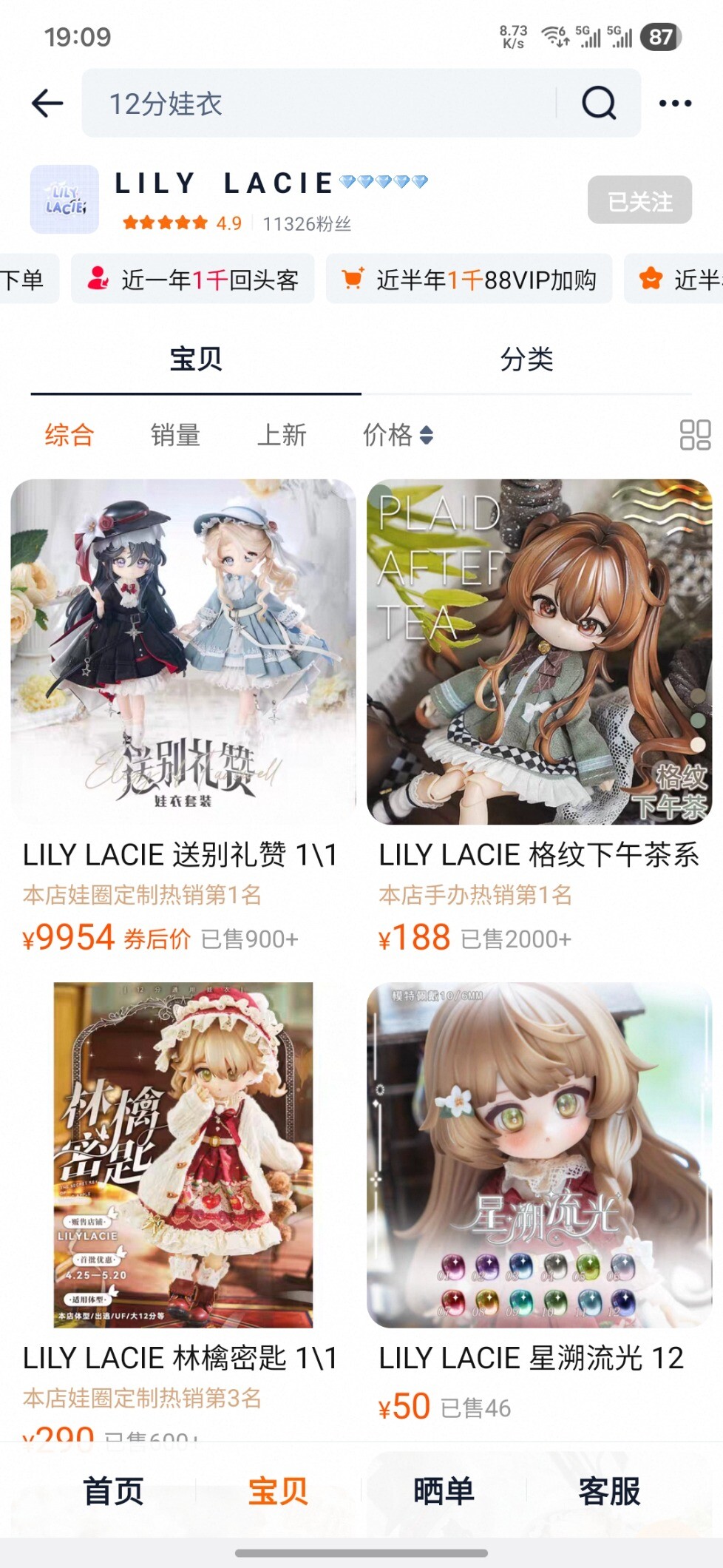
Task: Open the three-dot overflow menu
Action: [x=675, y=104]
